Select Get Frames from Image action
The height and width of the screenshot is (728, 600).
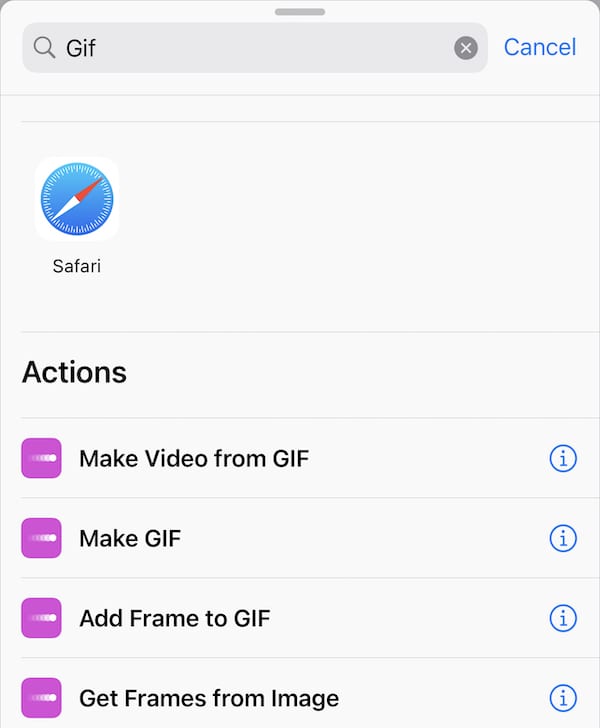point(209,697)
